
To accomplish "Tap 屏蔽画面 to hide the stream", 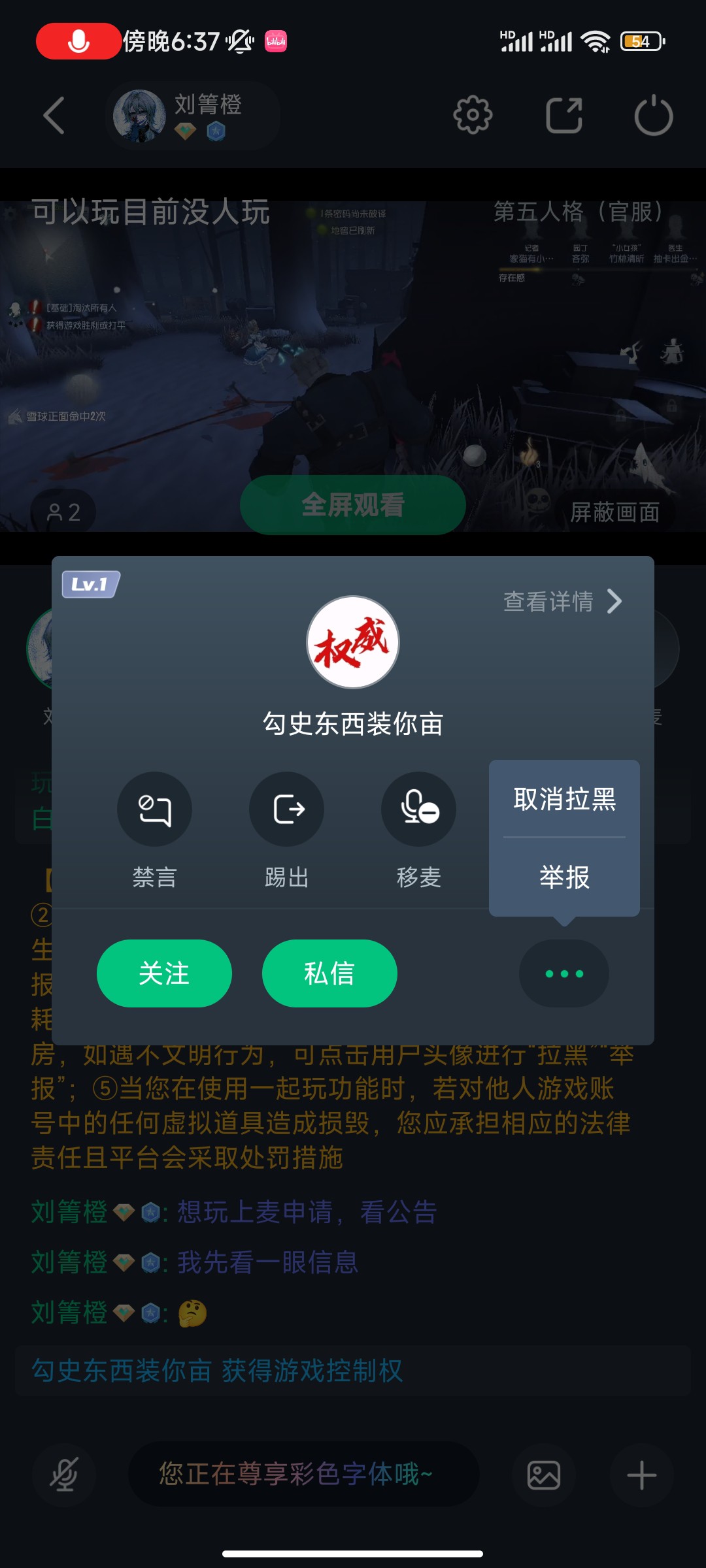I will [x=614, y=512].
